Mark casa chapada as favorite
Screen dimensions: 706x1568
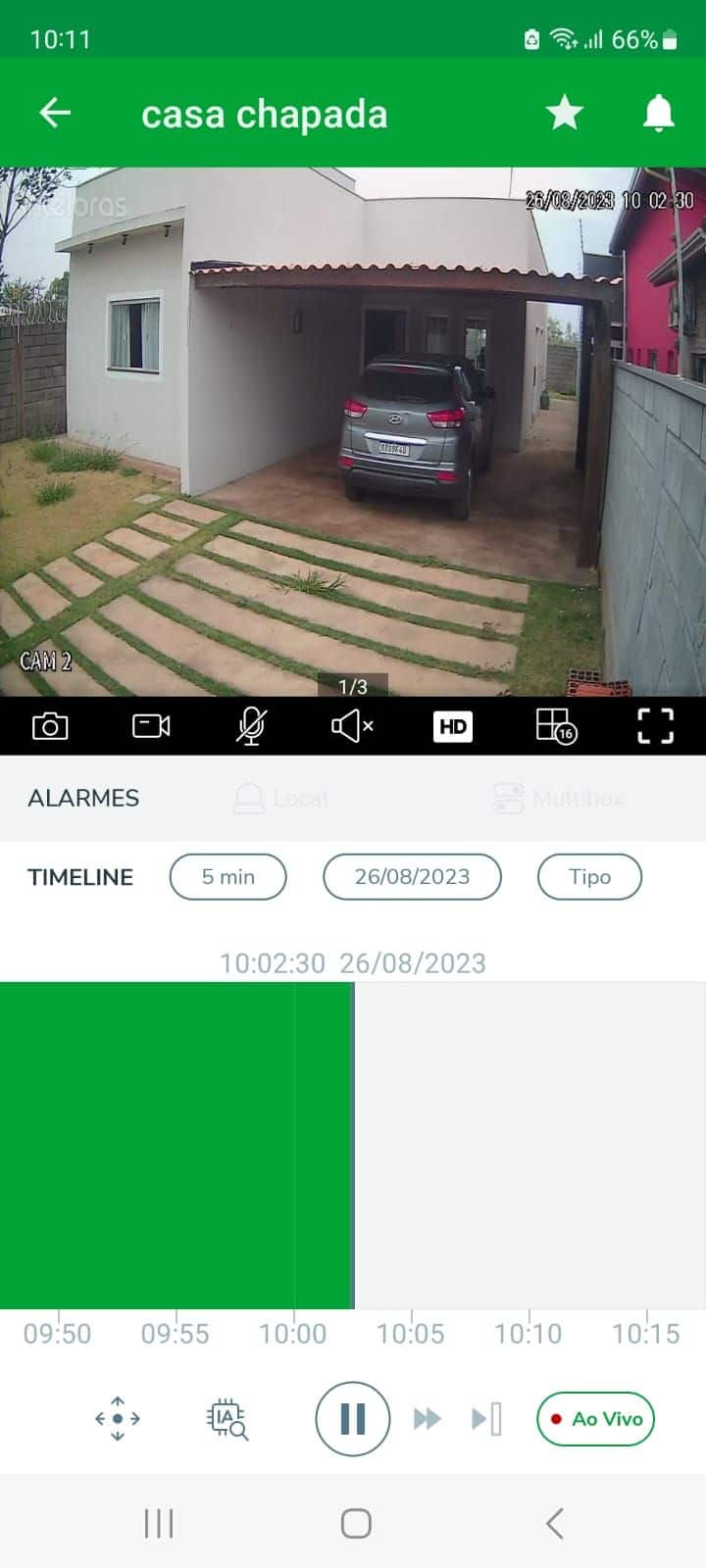pyautogui.click(x=565, y=114)
